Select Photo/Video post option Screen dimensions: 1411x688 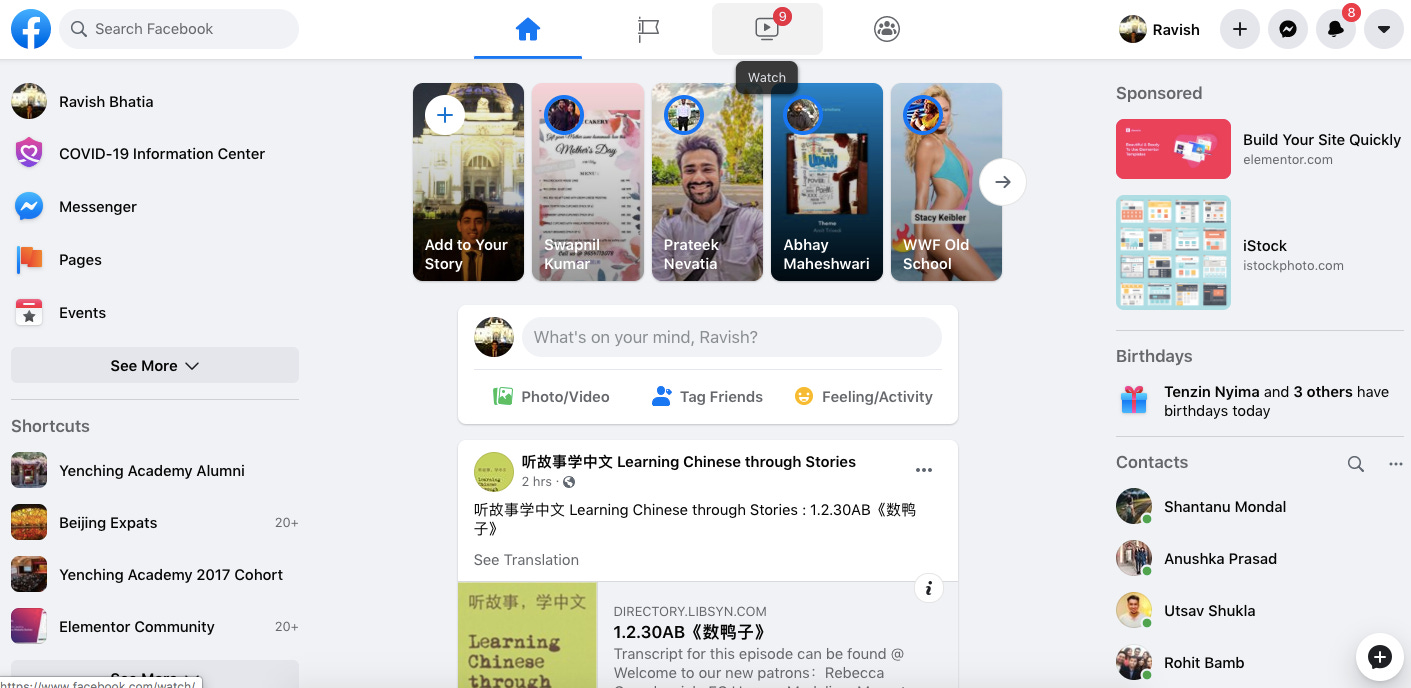tap(551, 396)
